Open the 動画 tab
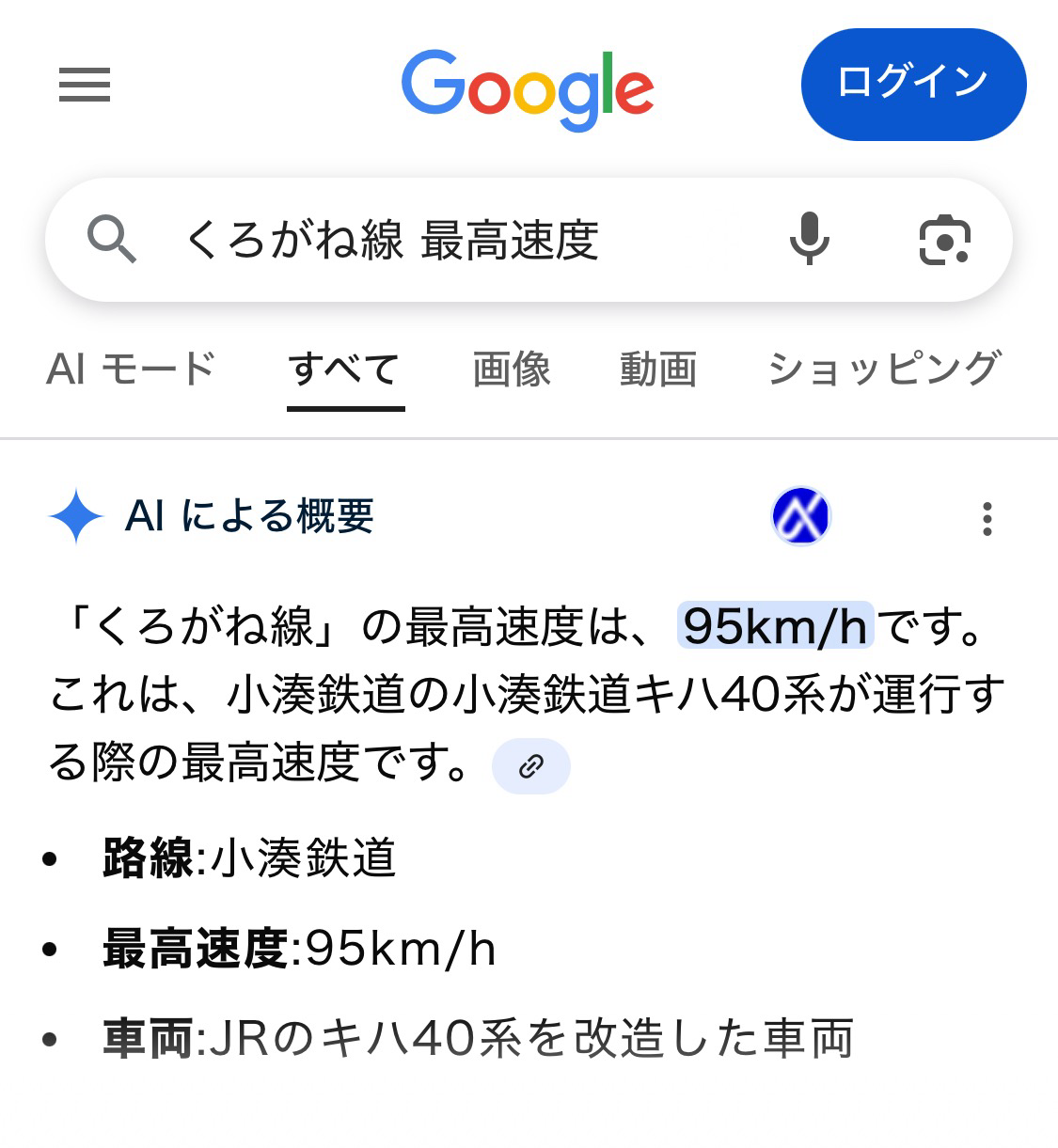1058x1148 pixels. [657, 369]
